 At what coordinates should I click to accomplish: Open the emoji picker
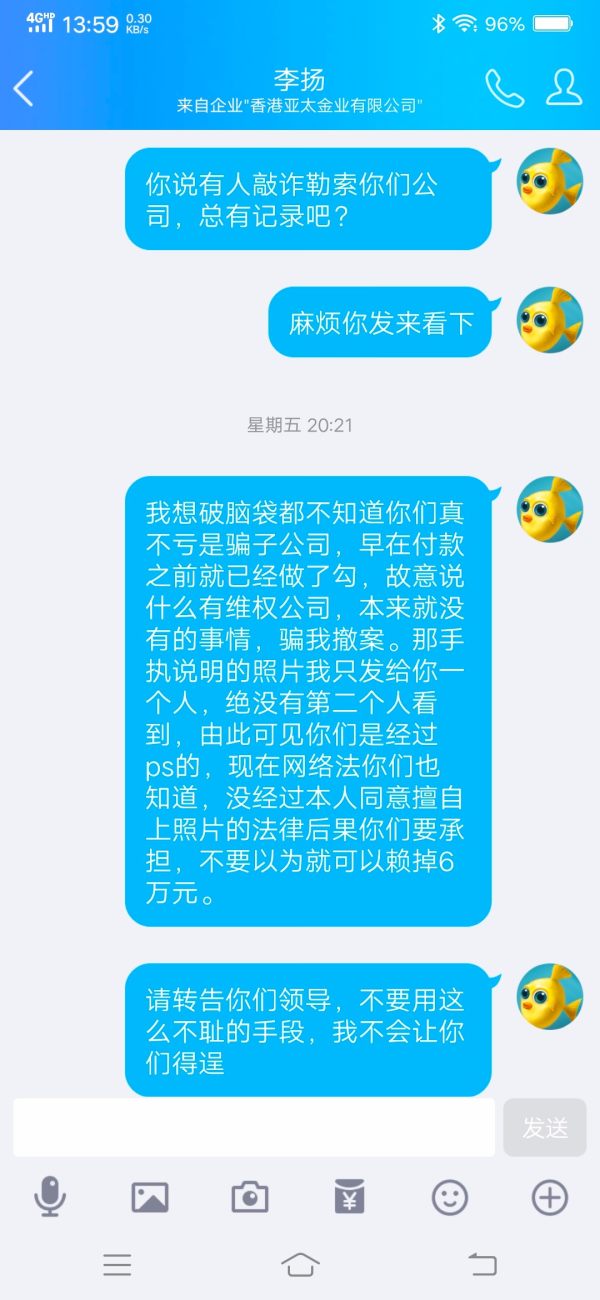pos(450,1197)
